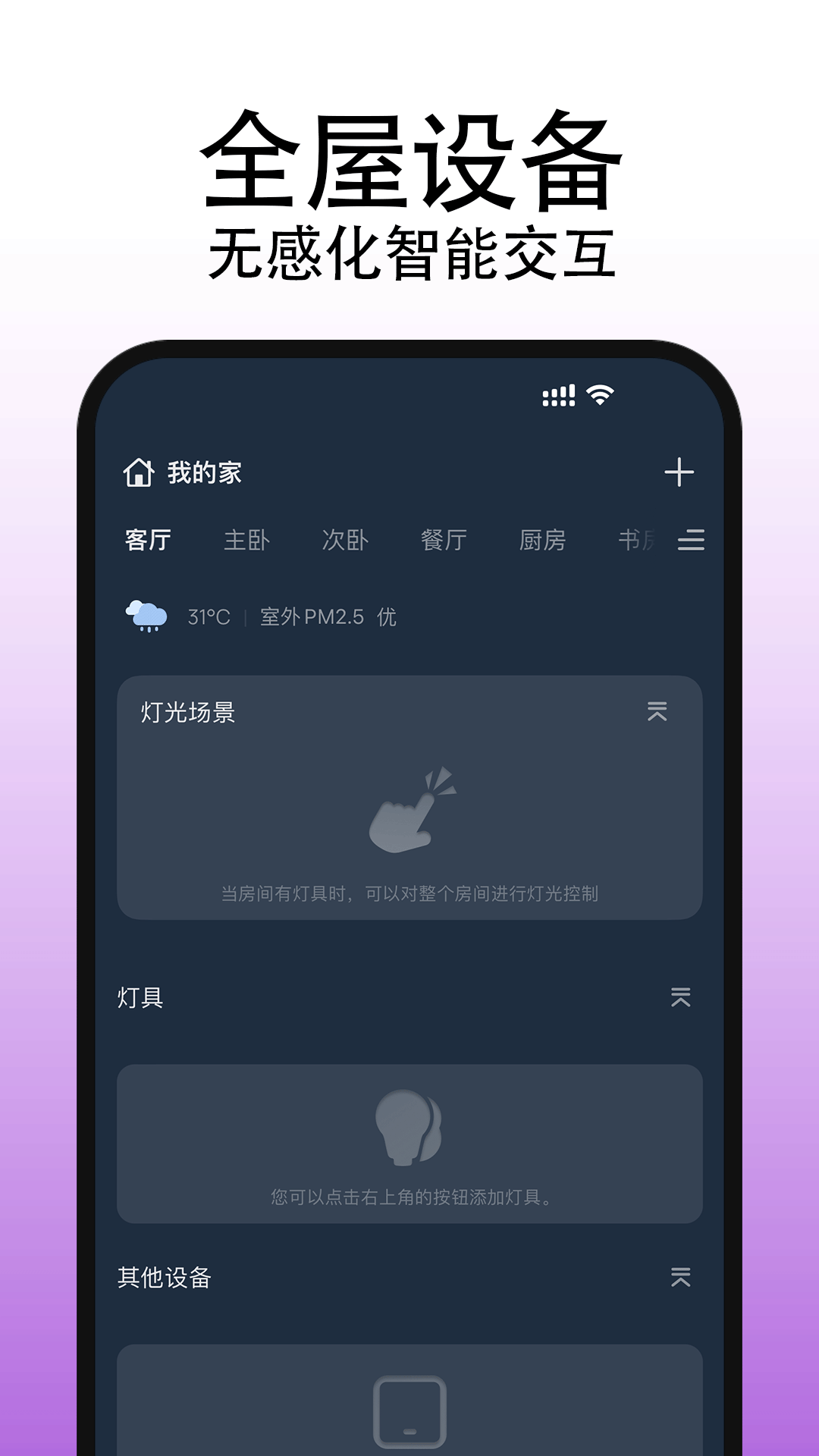Select the 客厅 tab
This screenshot has height=1456, width=819.
tap(146, 541)
